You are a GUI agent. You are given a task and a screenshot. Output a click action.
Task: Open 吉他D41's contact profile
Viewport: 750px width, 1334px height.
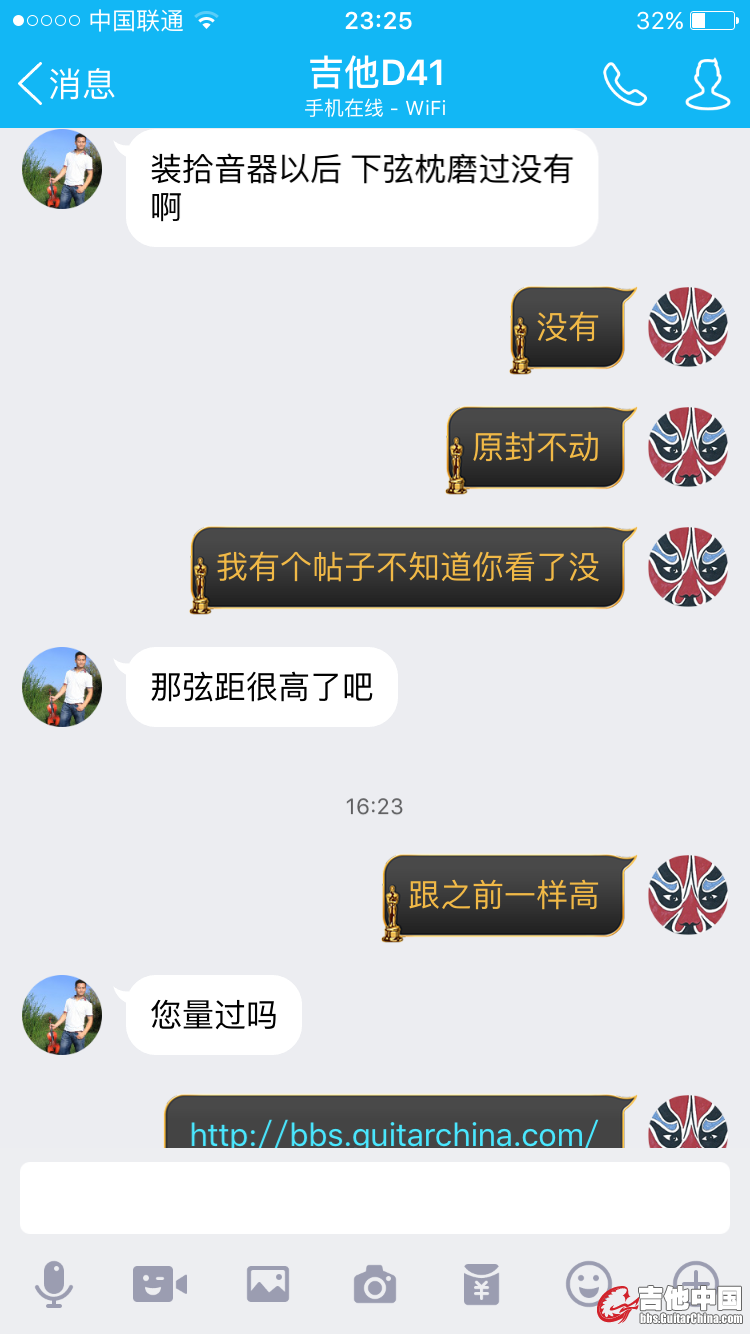[x=707, y=84]
